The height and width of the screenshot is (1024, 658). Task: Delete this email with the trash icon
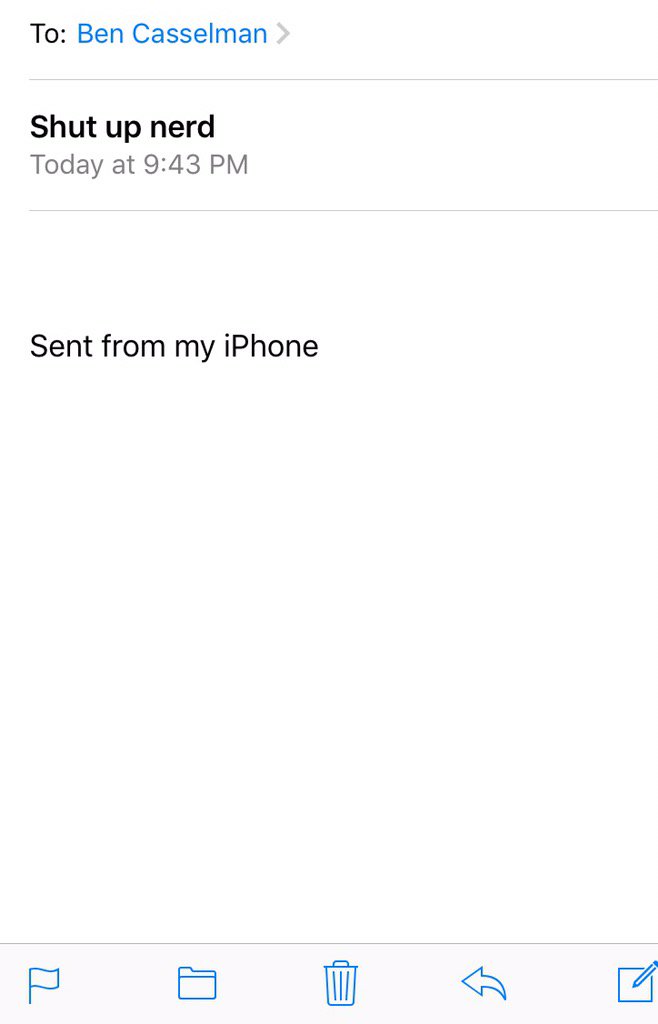coord(341,983)
